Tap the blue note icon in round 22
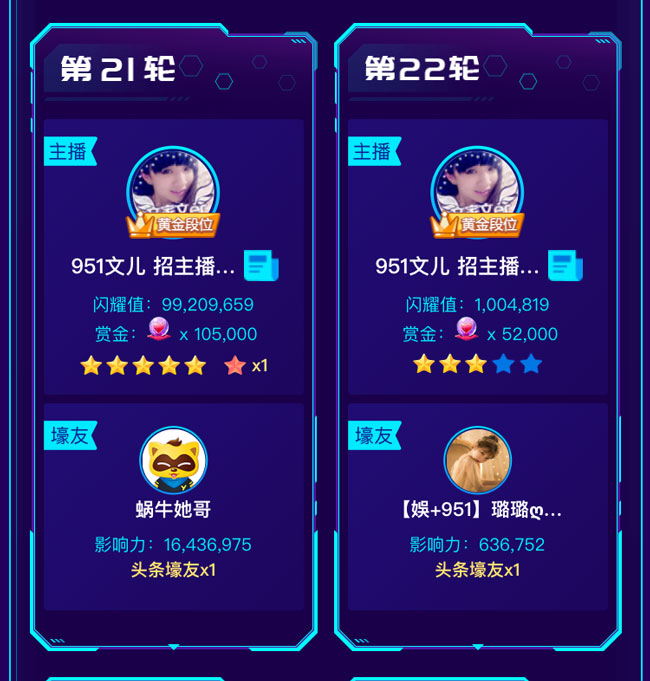650x681 pixels. [x=565, y=266]
